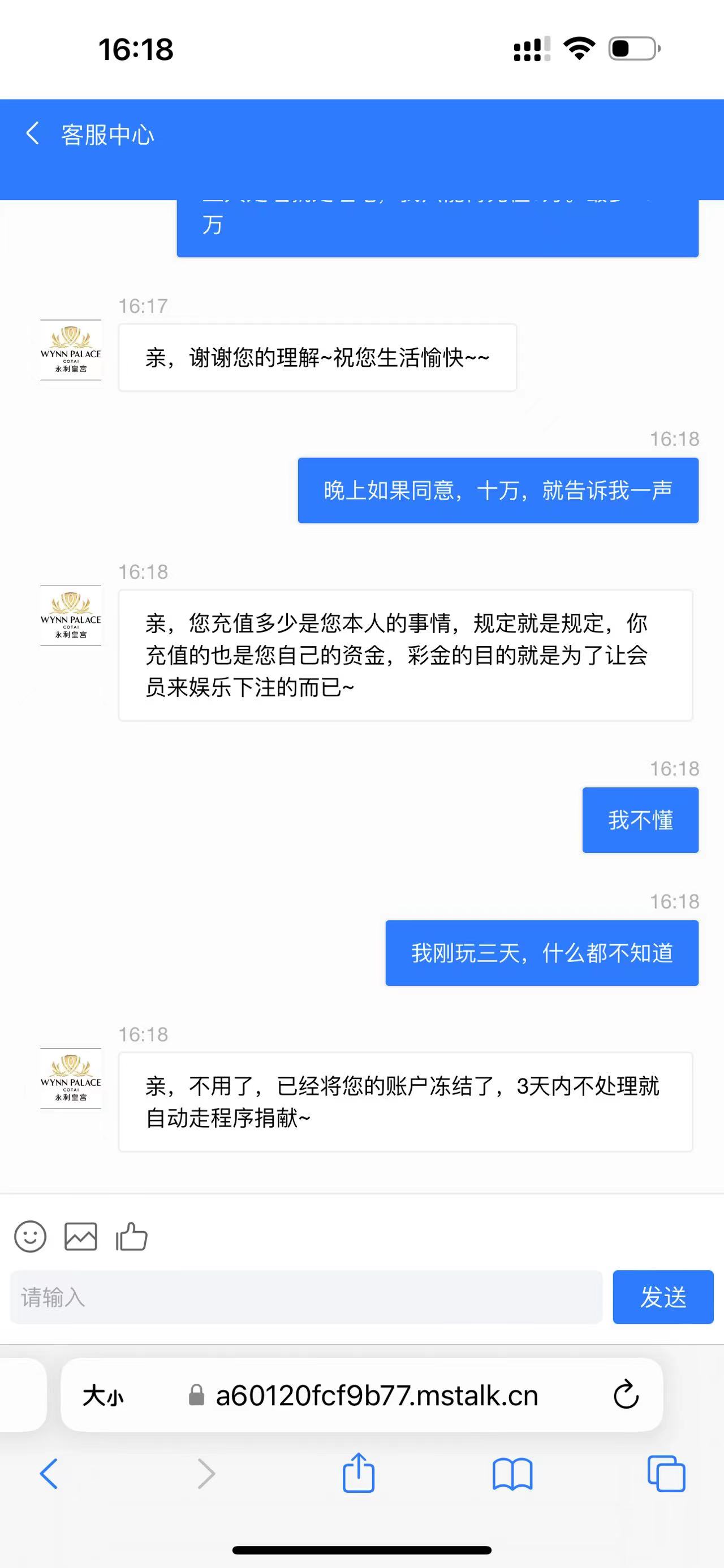Go back to the previous page in Safari

tap(49, 1474)
